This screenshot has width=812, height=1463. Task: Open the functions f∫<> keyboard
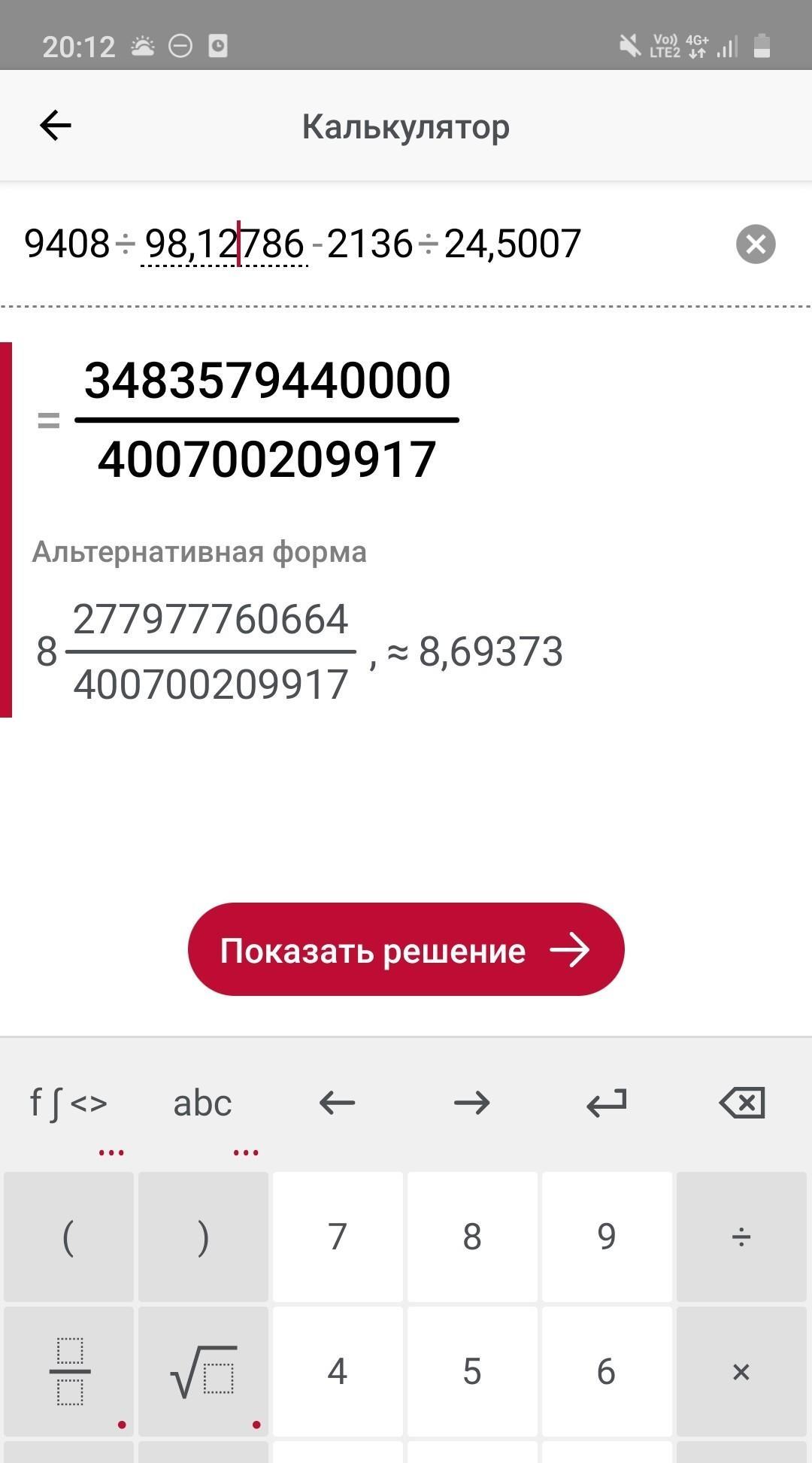point(68,1103)
